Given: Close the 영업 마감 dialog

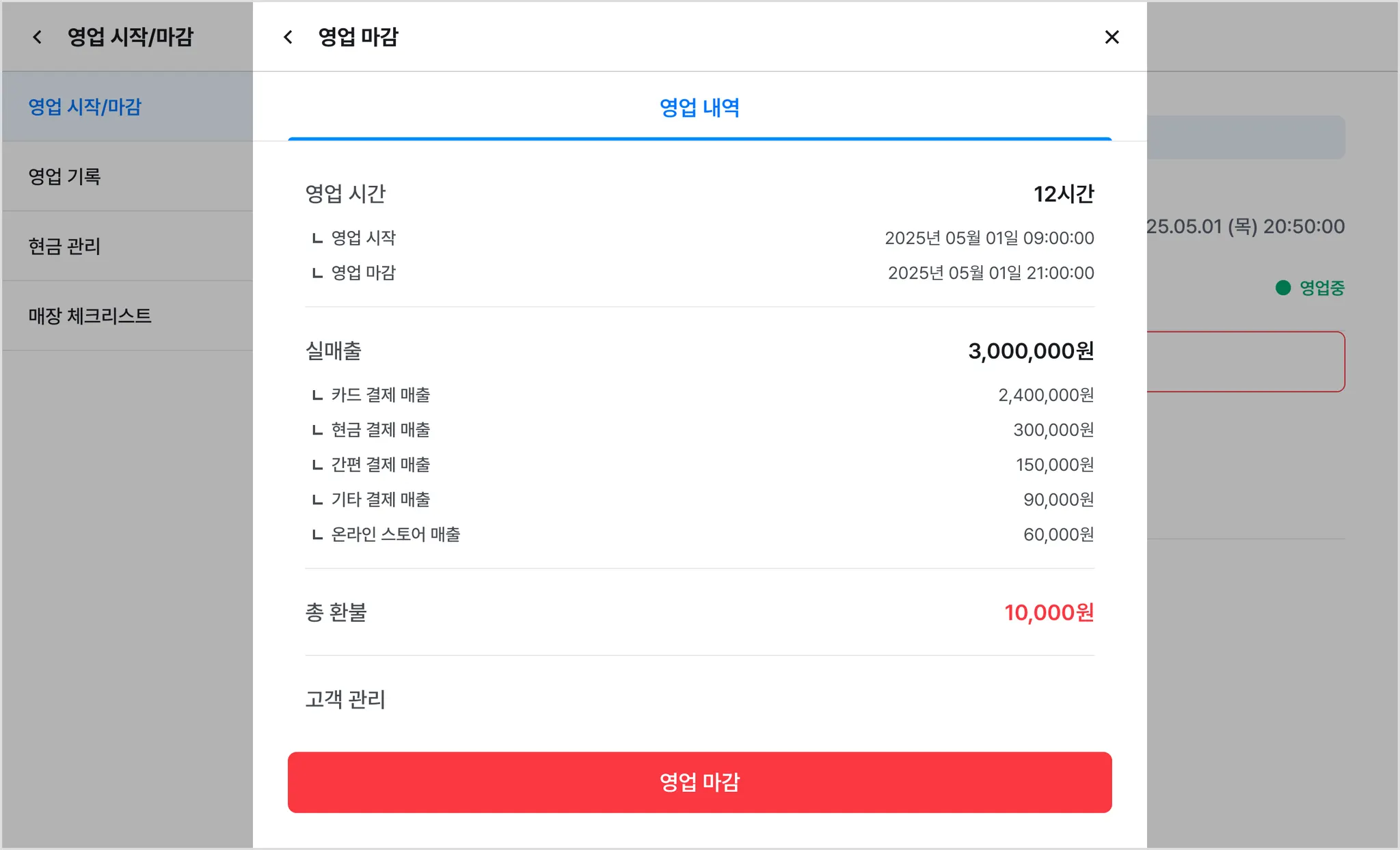Looking at the screenshot, I should point(1112,38).
